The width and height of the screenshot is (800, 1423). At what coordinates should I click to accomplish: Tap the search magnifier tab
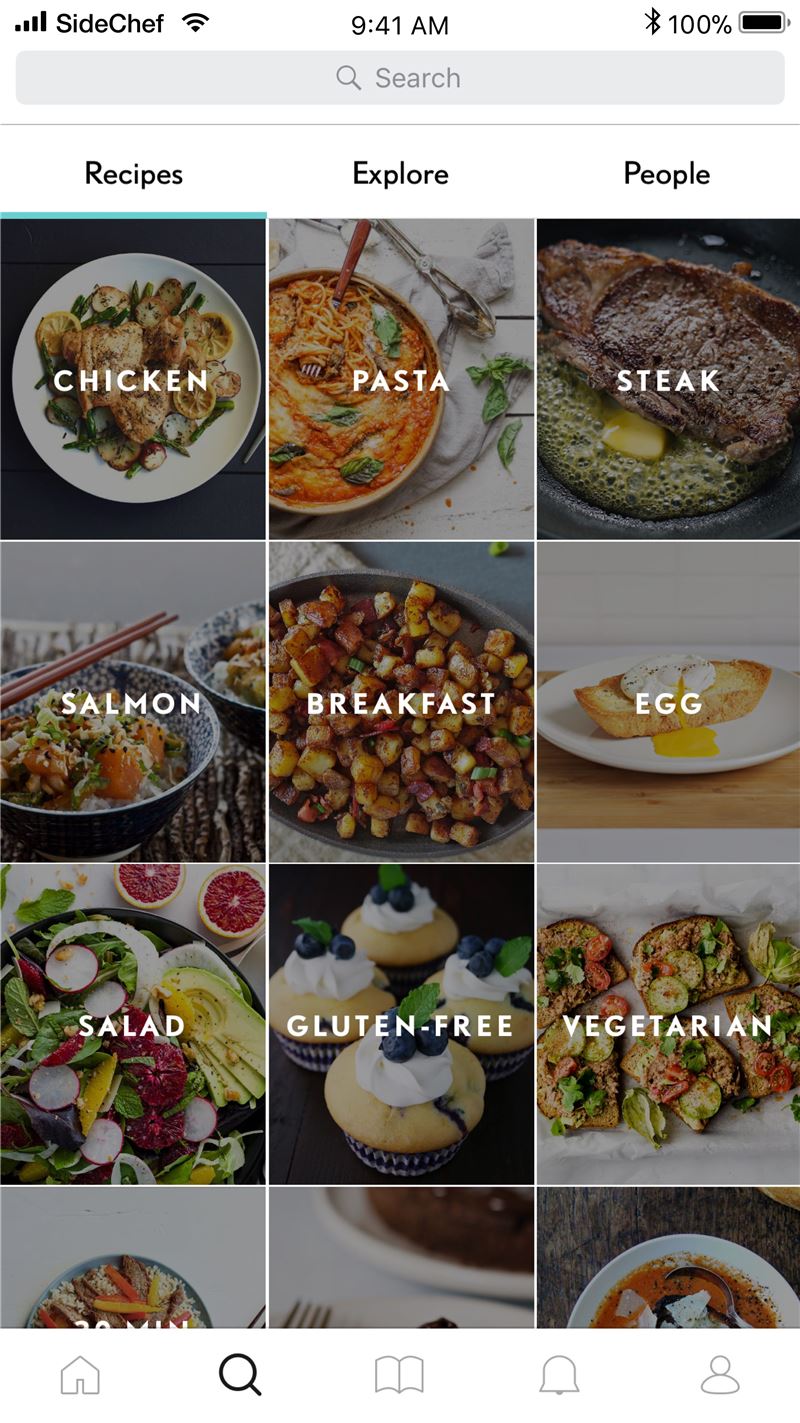[240, 1375]
